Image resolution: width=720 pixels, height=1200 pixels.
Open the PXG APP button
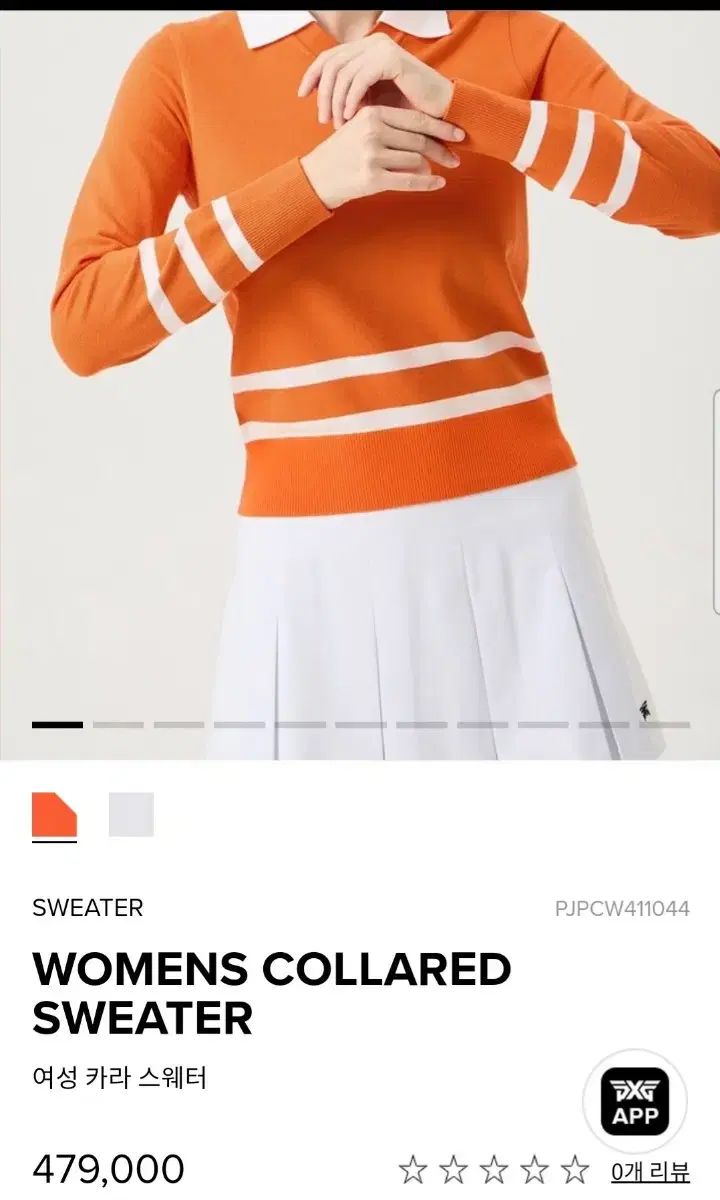[634, 1101]
